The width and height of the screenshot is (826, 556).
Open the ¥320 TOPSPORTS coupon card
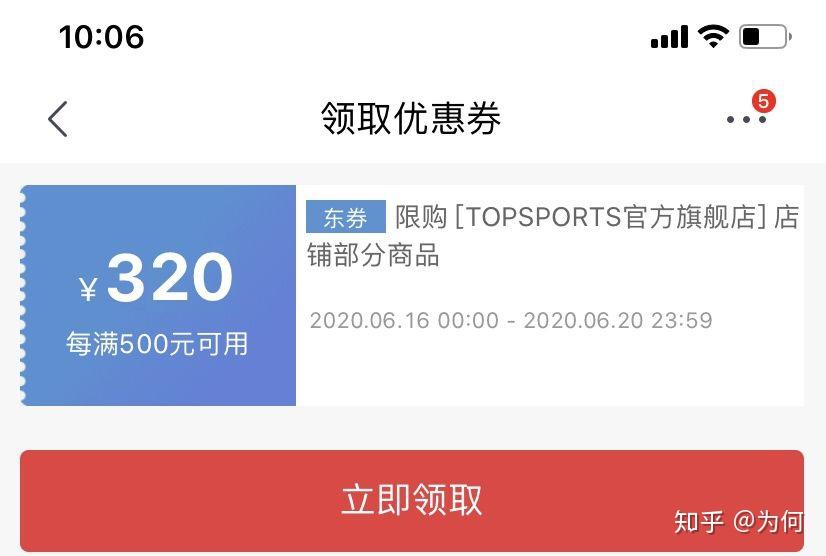[x=411, y=295]
